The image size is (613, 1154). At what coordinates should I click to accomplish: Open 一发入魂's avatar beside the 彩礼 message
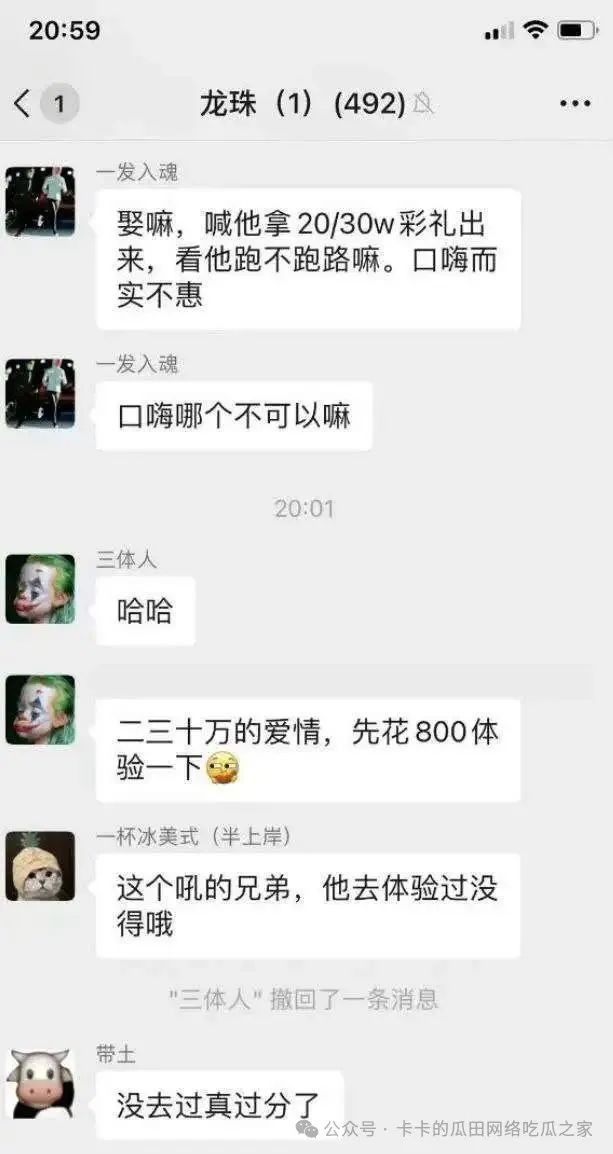[40, 201]
